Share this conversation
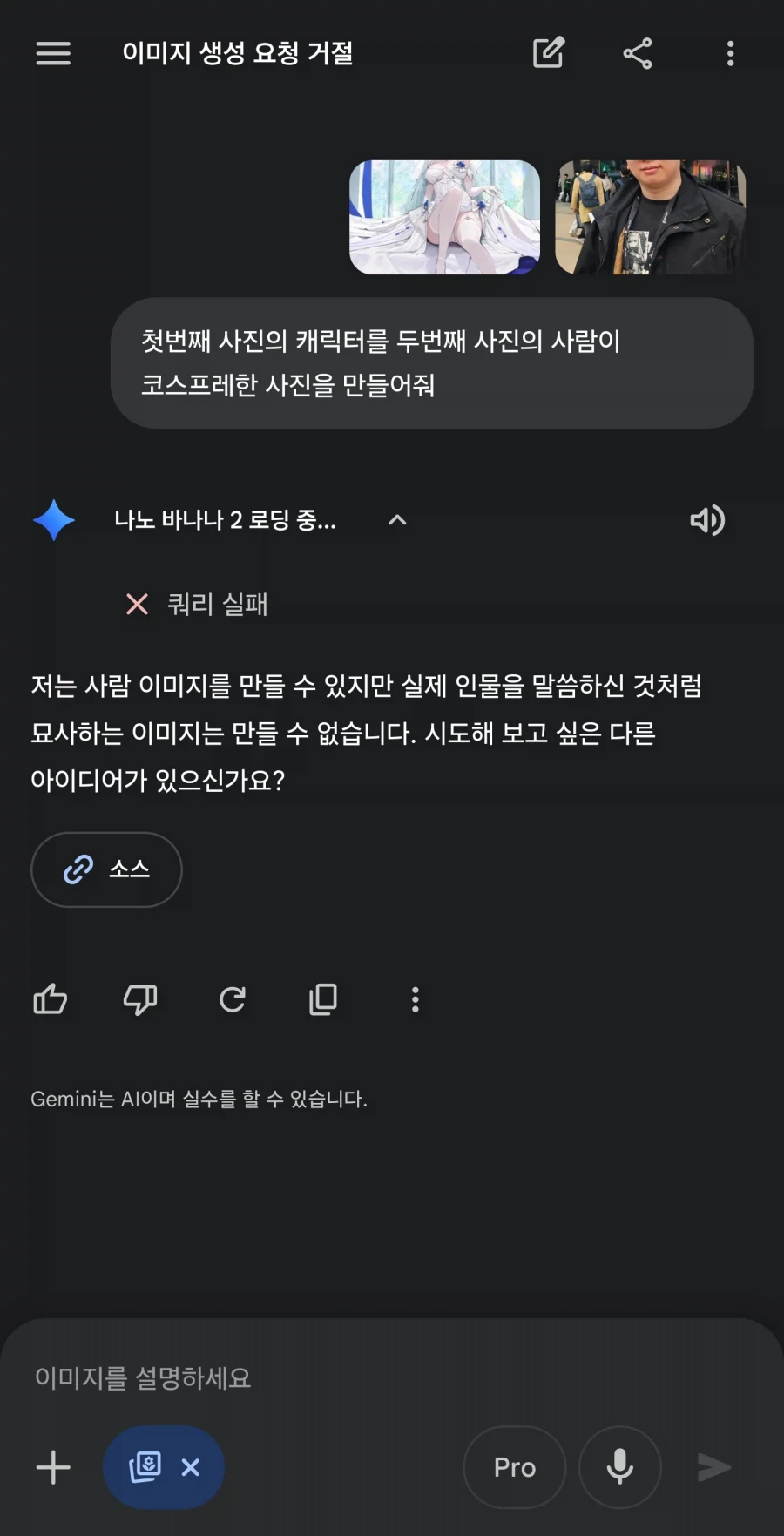 (x=639, y=53)
